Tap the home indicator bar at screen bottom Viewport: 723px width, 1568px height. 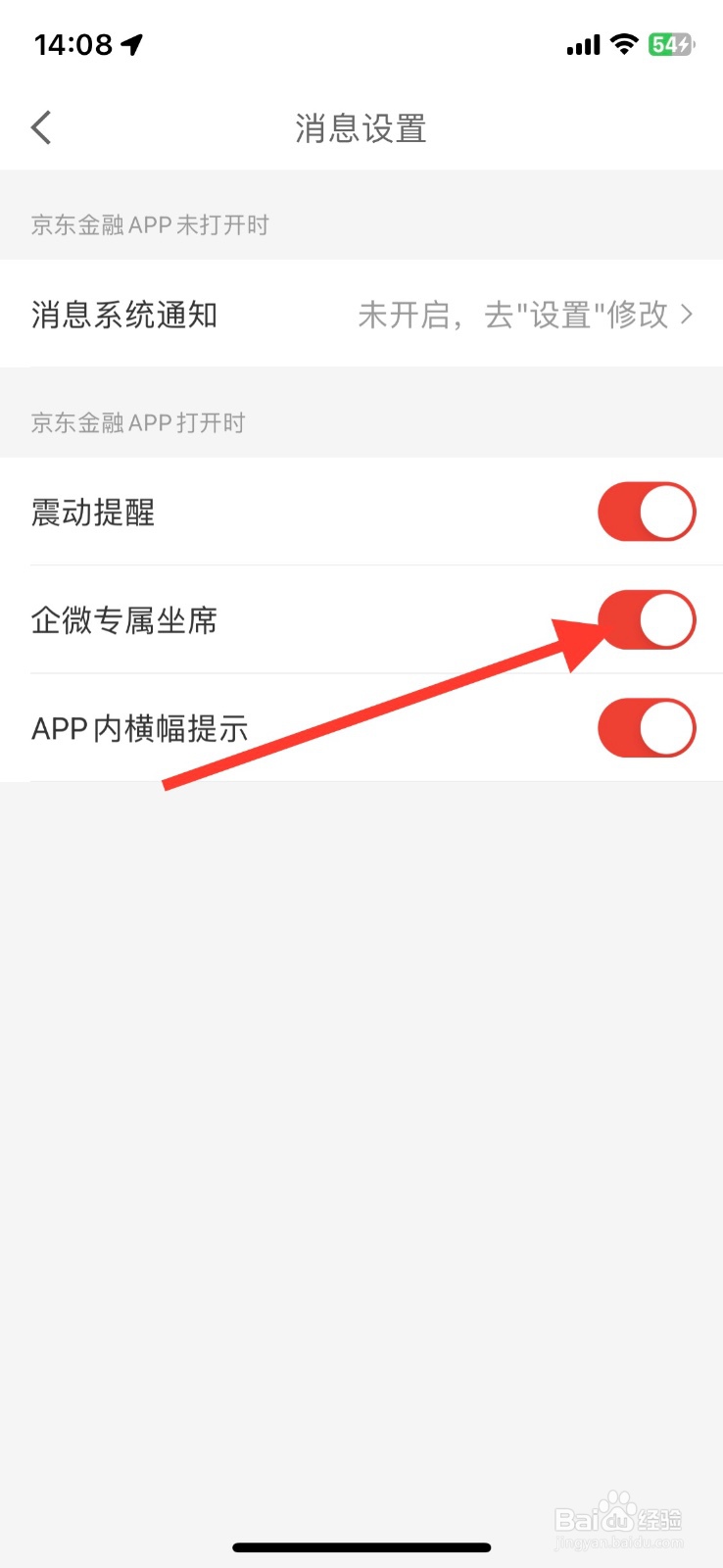(361, 1546)
